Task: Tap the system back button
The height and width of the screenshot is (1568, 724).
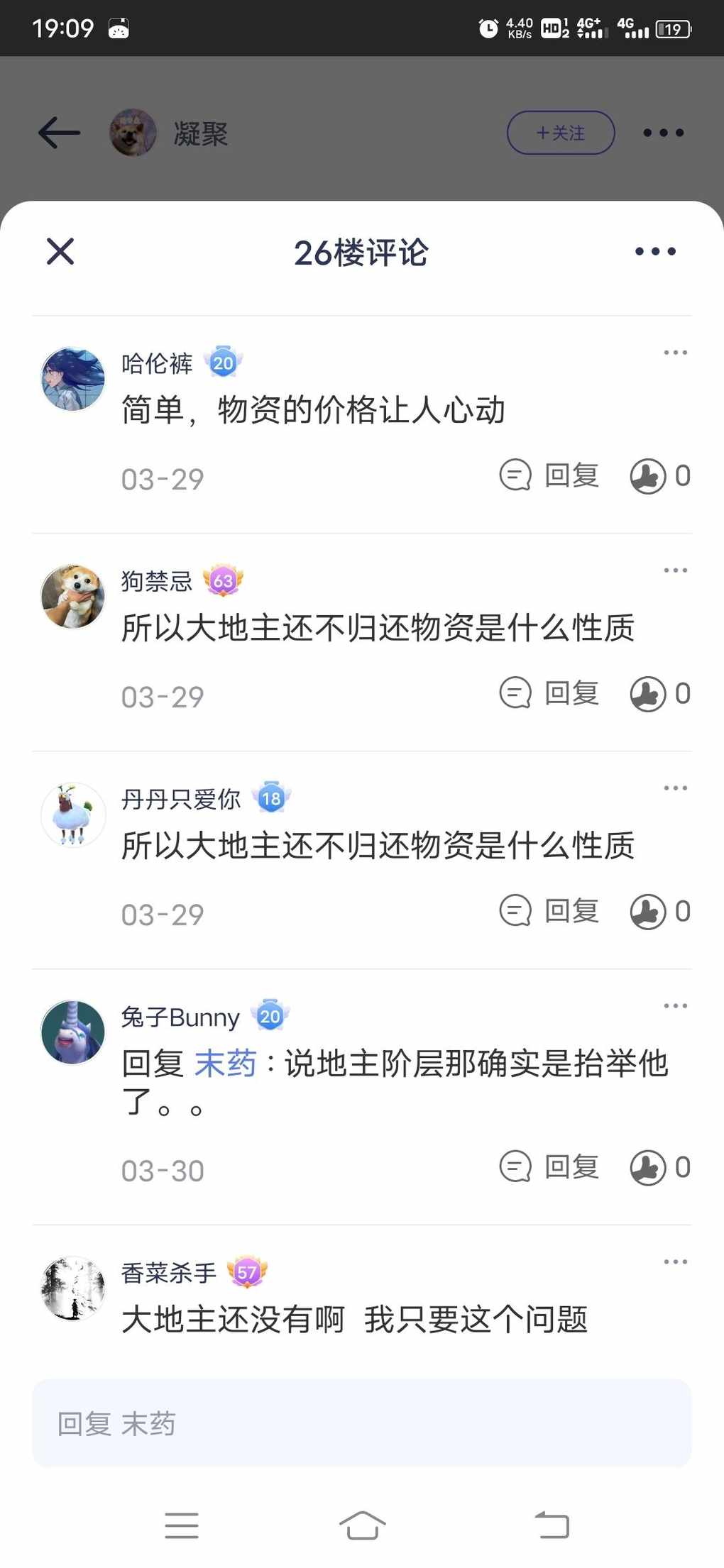Action: [552, 1525]
